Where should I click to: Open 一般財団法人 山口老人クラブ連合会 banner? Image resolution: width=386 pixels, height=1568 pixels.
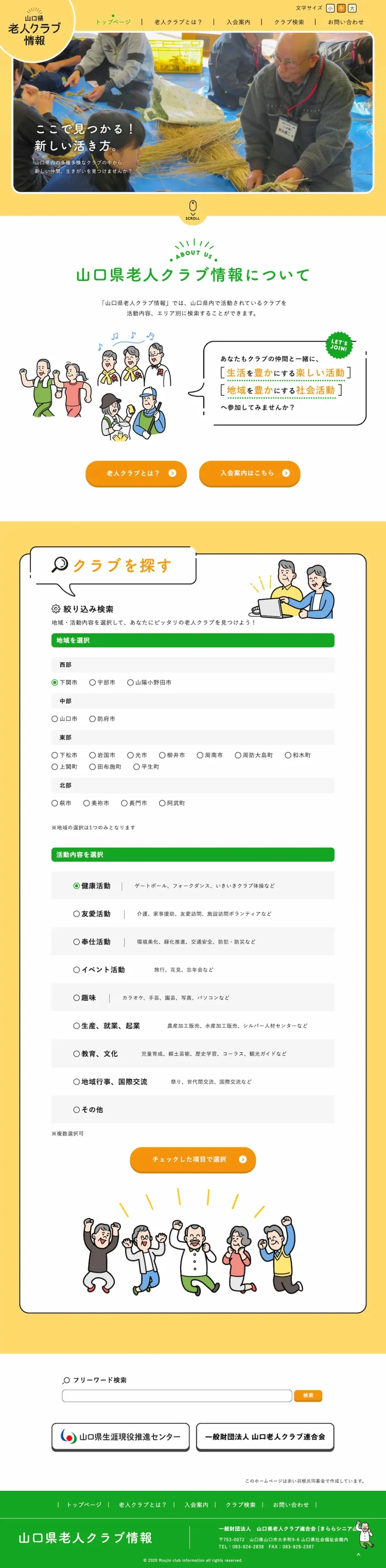[265, 1437]
